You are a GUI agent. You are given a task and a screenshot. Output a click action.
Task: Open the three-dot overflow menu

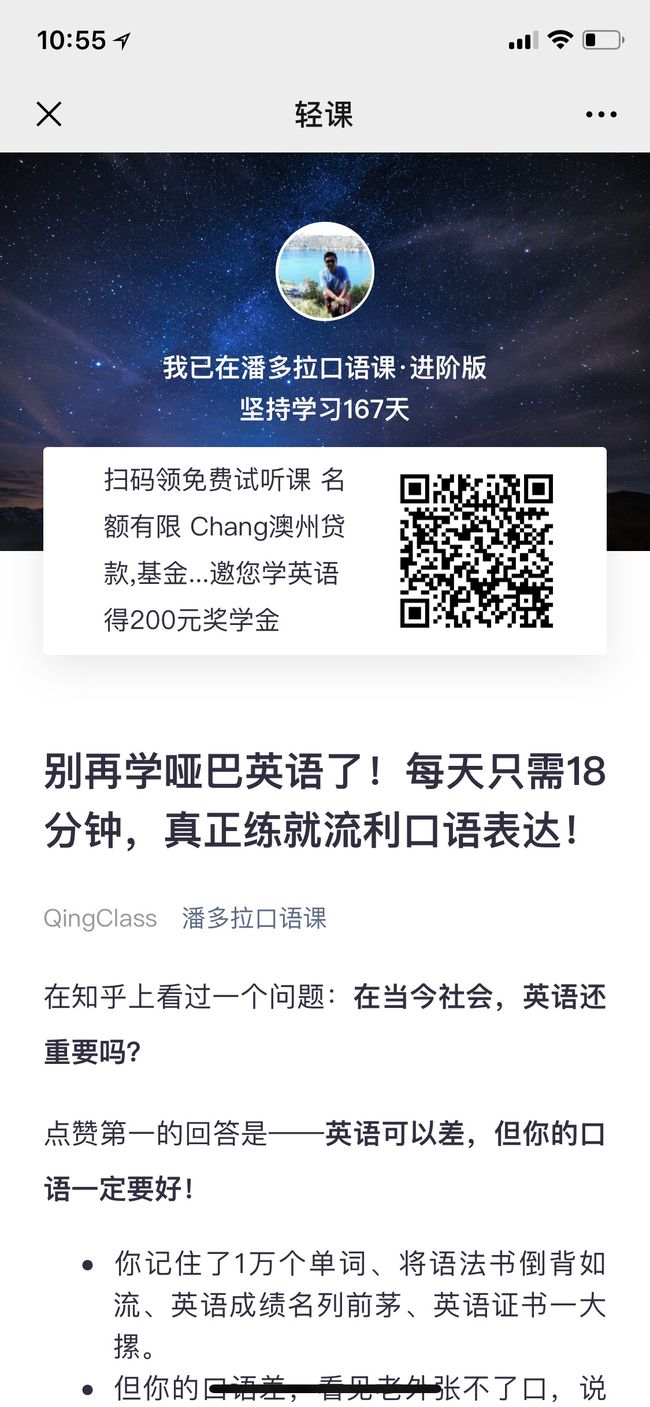tap(601, 114)
